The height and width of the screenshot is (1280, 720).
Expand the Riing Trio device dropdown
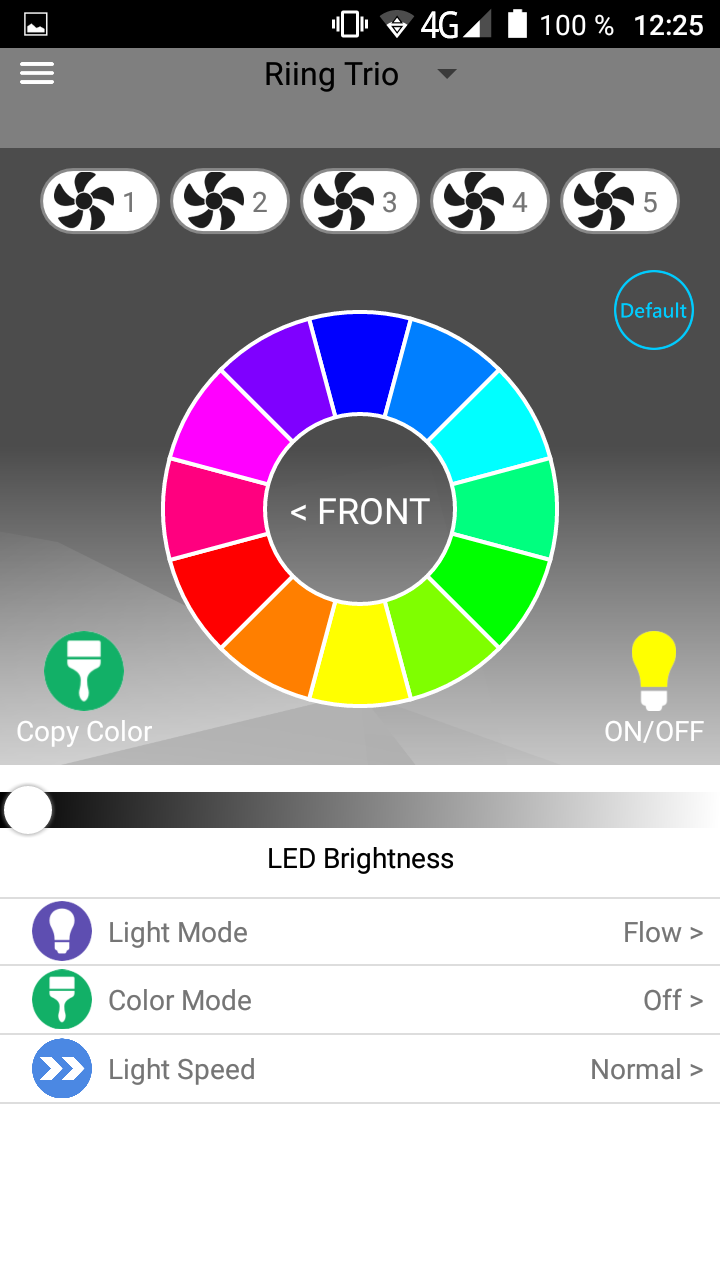click(x=447, y=74)
